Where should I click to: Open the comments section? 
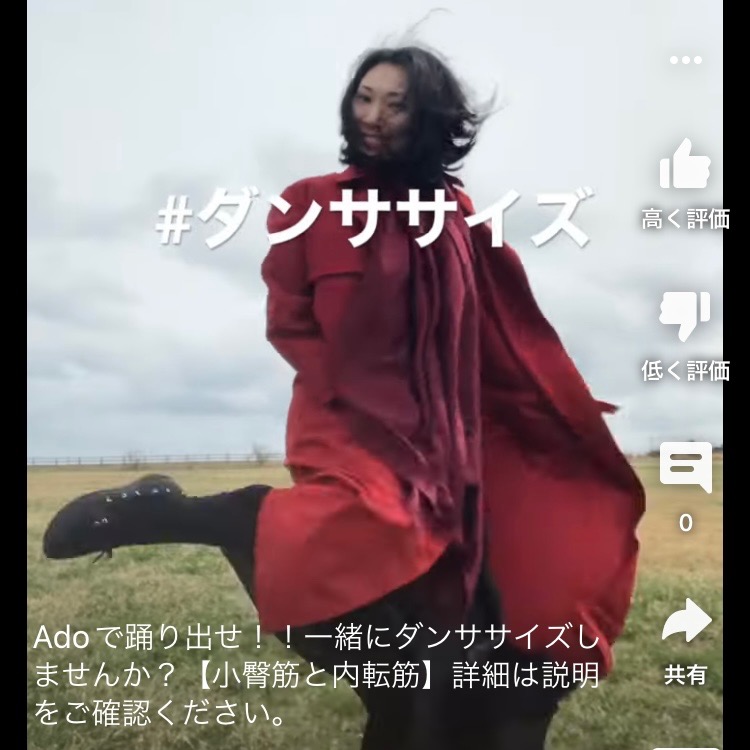[686, 467]
